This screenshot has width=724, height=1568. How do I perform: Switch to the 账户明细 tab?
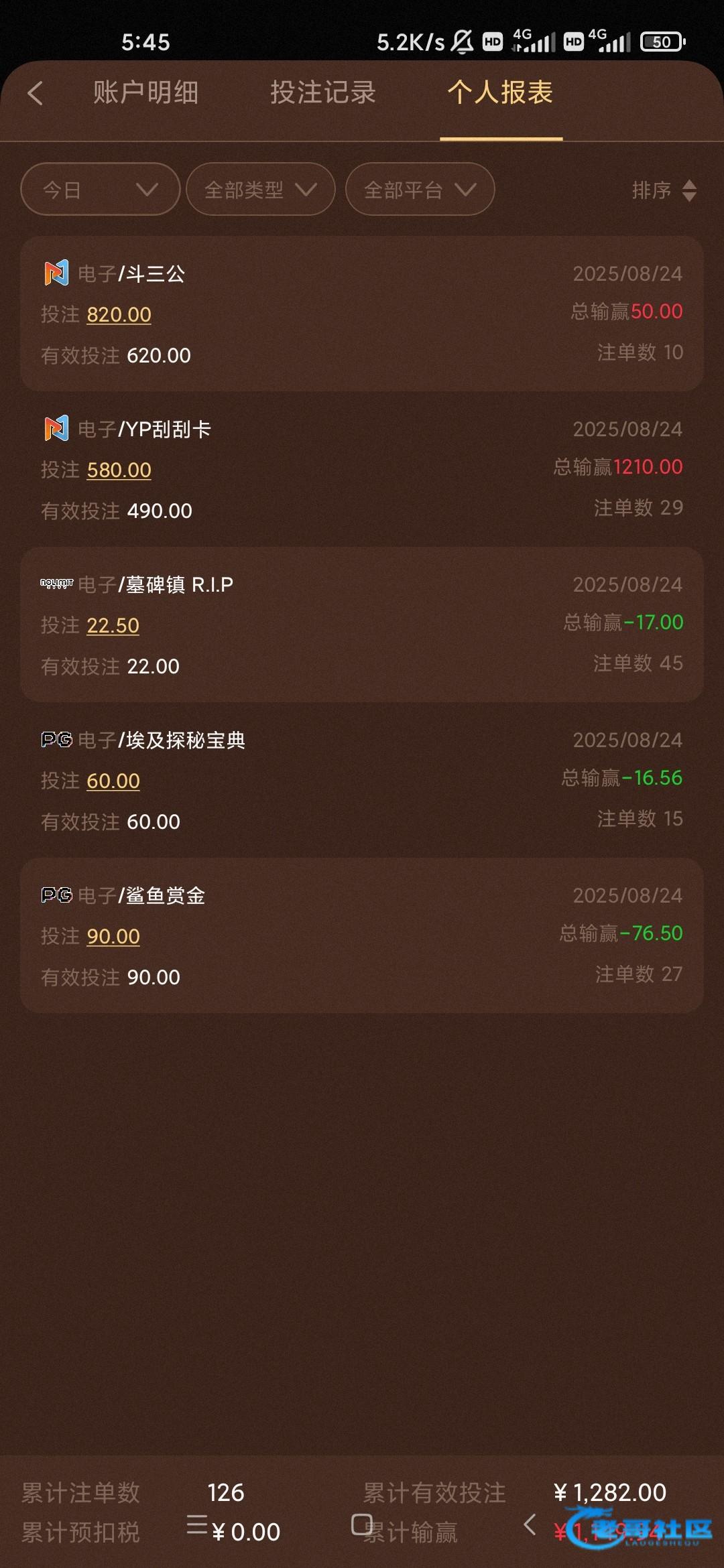(x=145, y=92)
